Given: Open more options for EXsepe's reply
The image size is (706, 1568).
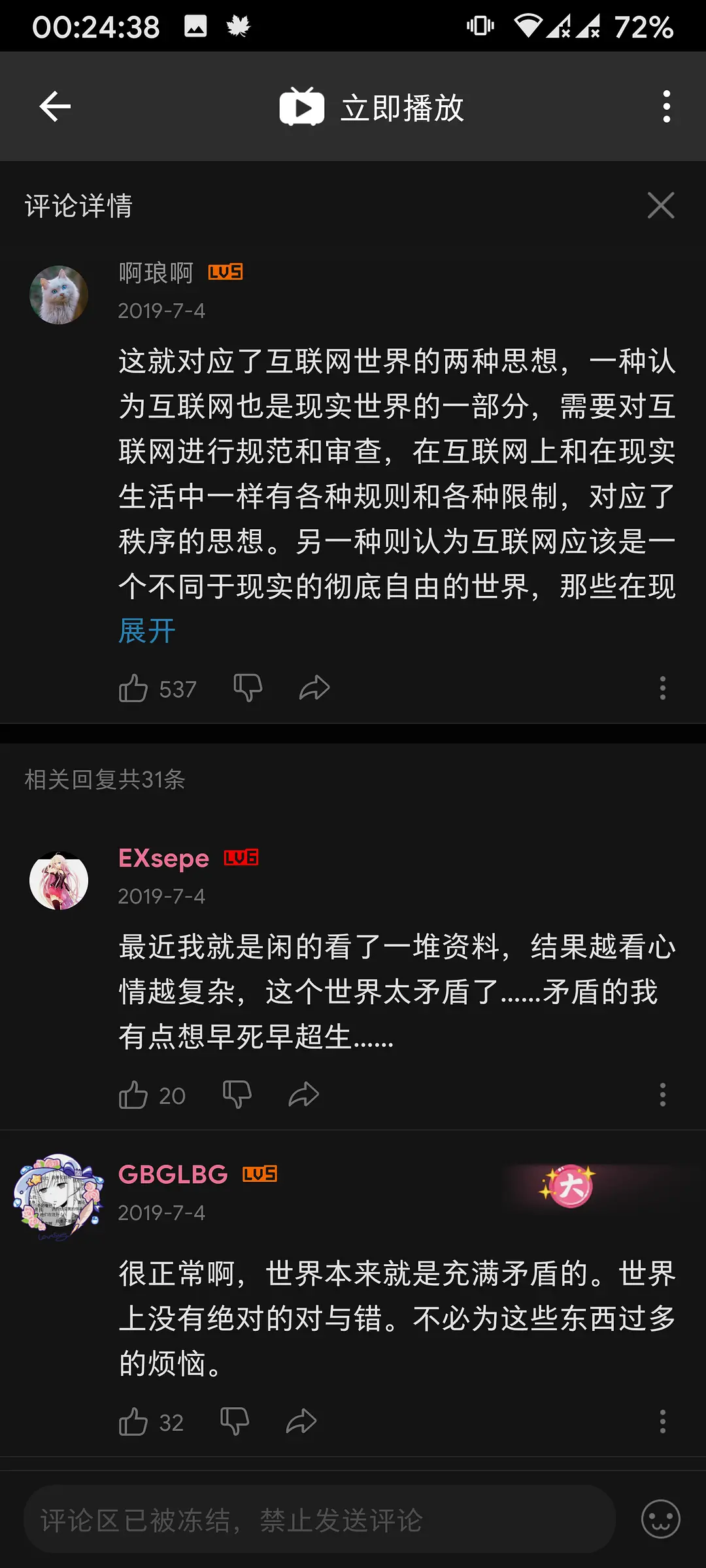Looking at the screenshot, I should coord(662,1094).
